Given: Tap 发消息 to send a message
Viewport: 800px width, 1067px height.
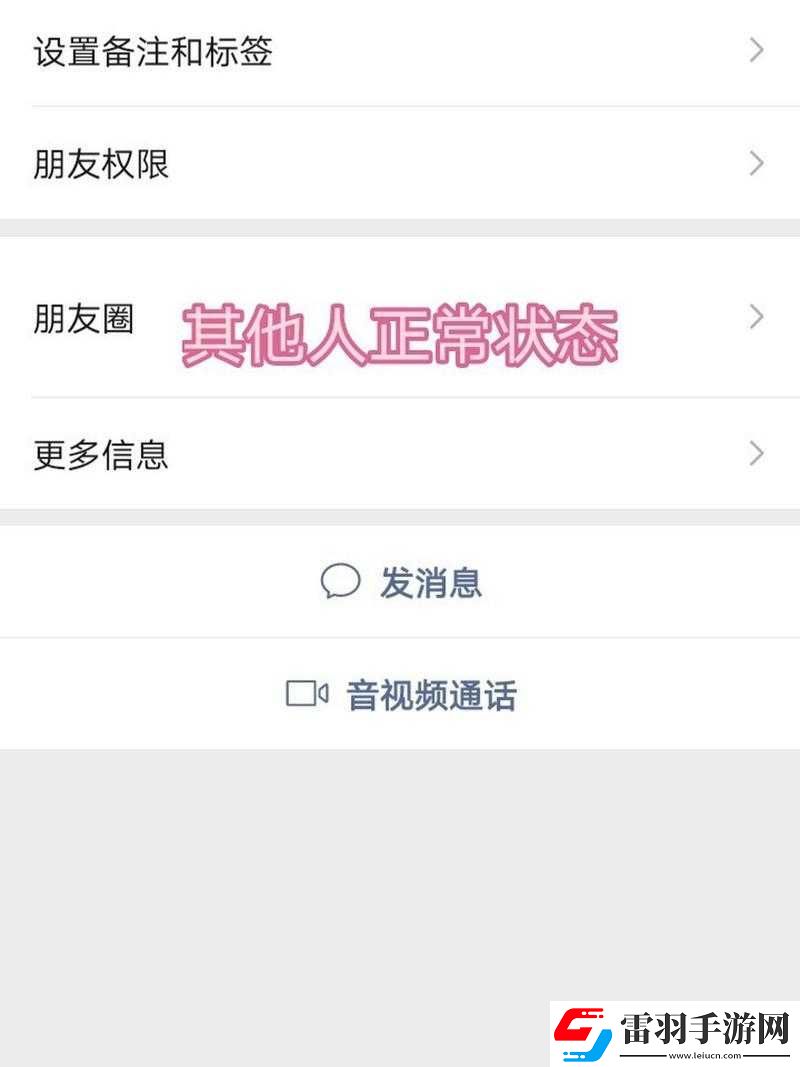Looking at the screenshot, I should pyautogui.click(x=402, y=582).
